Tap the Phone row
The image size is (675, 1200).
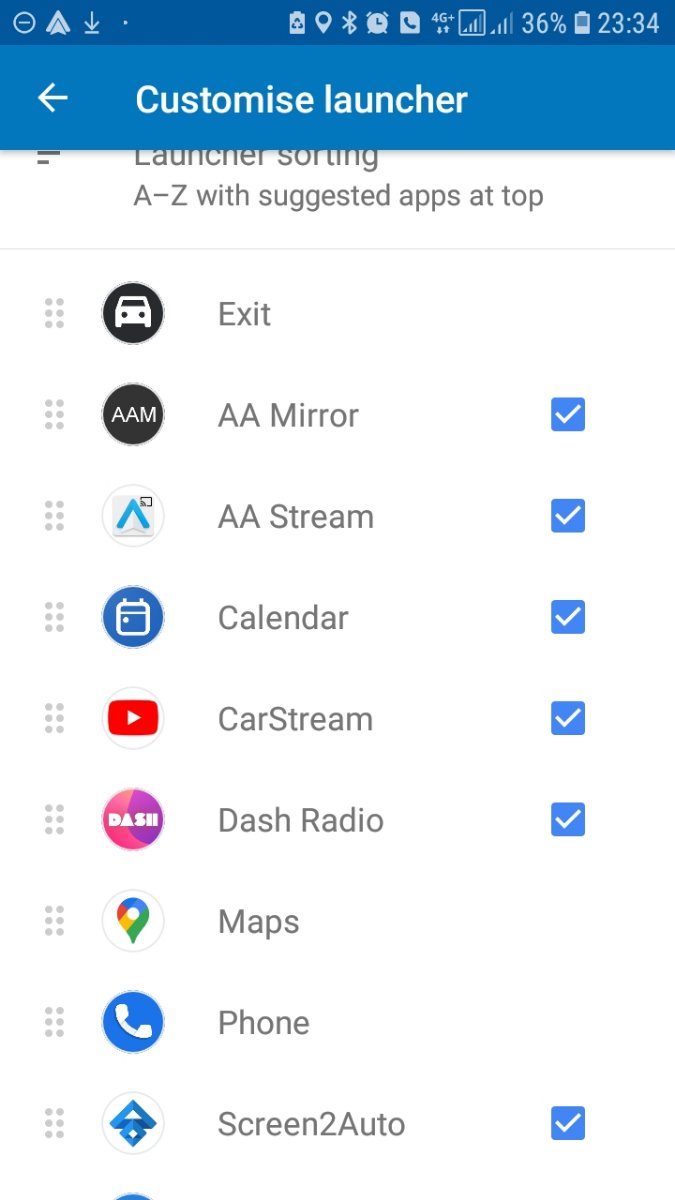(x=337, y=1022)
